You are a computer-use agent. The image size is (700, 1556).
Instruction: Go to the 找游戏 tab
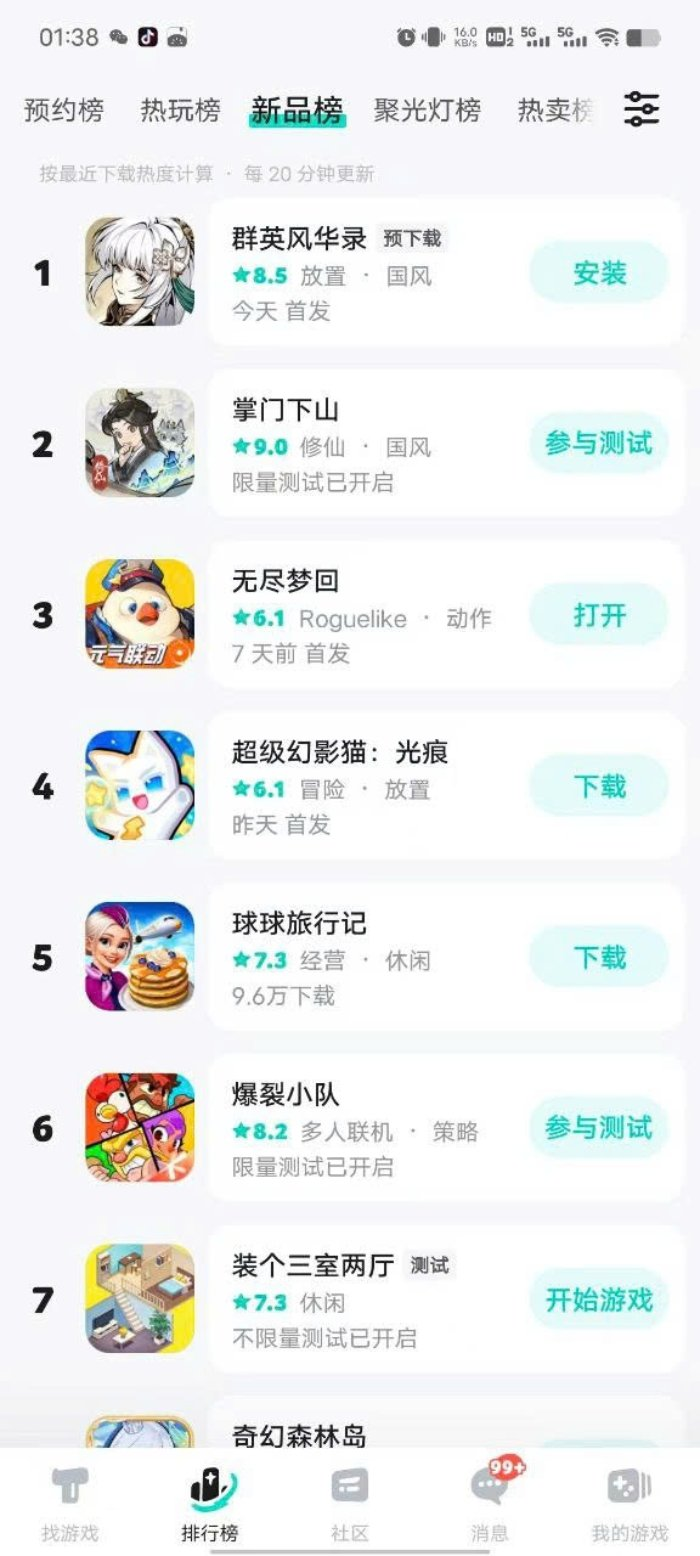70,1503
